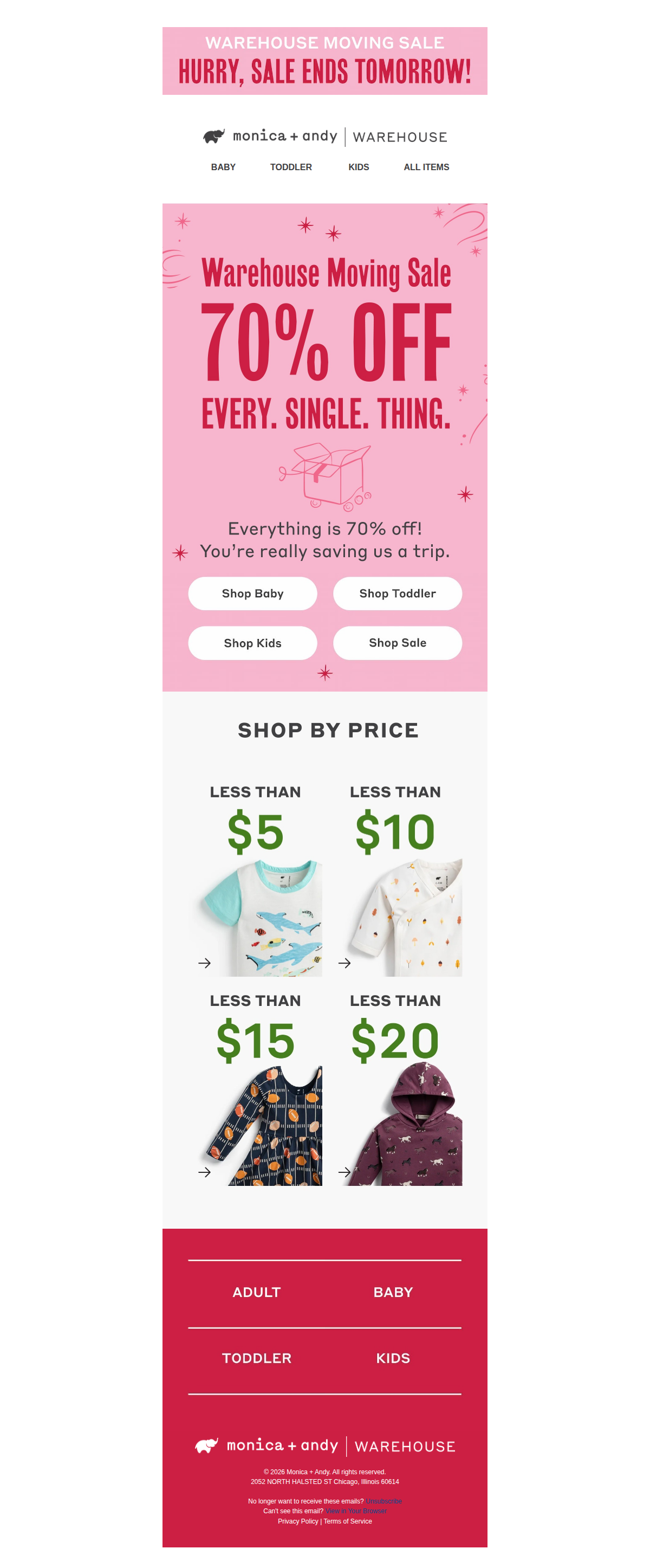
Task: Open the BABY nav link
Action: [x=223, y=167]
